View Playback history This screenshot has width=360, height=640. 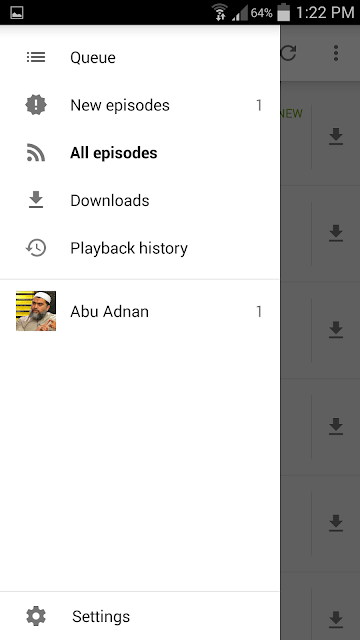(140, 248)
